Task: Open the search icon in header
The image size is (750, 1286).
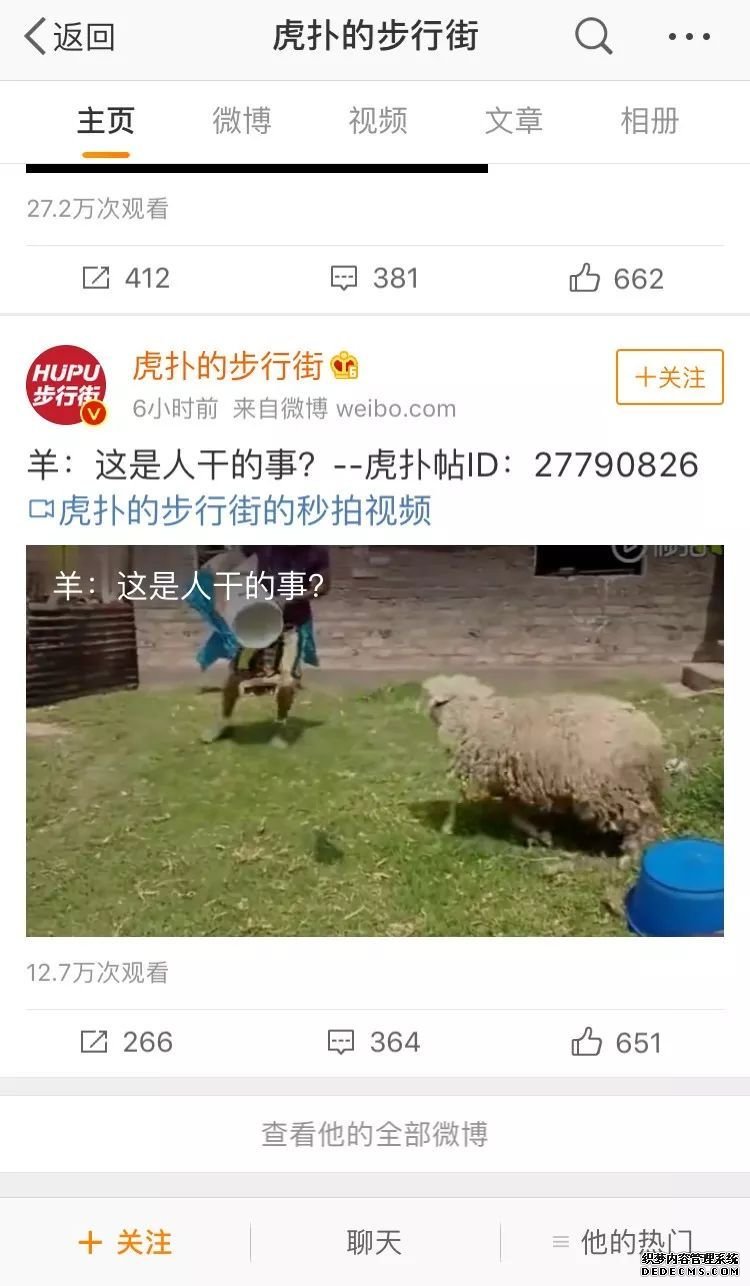Action: click(x=593, y=38)
